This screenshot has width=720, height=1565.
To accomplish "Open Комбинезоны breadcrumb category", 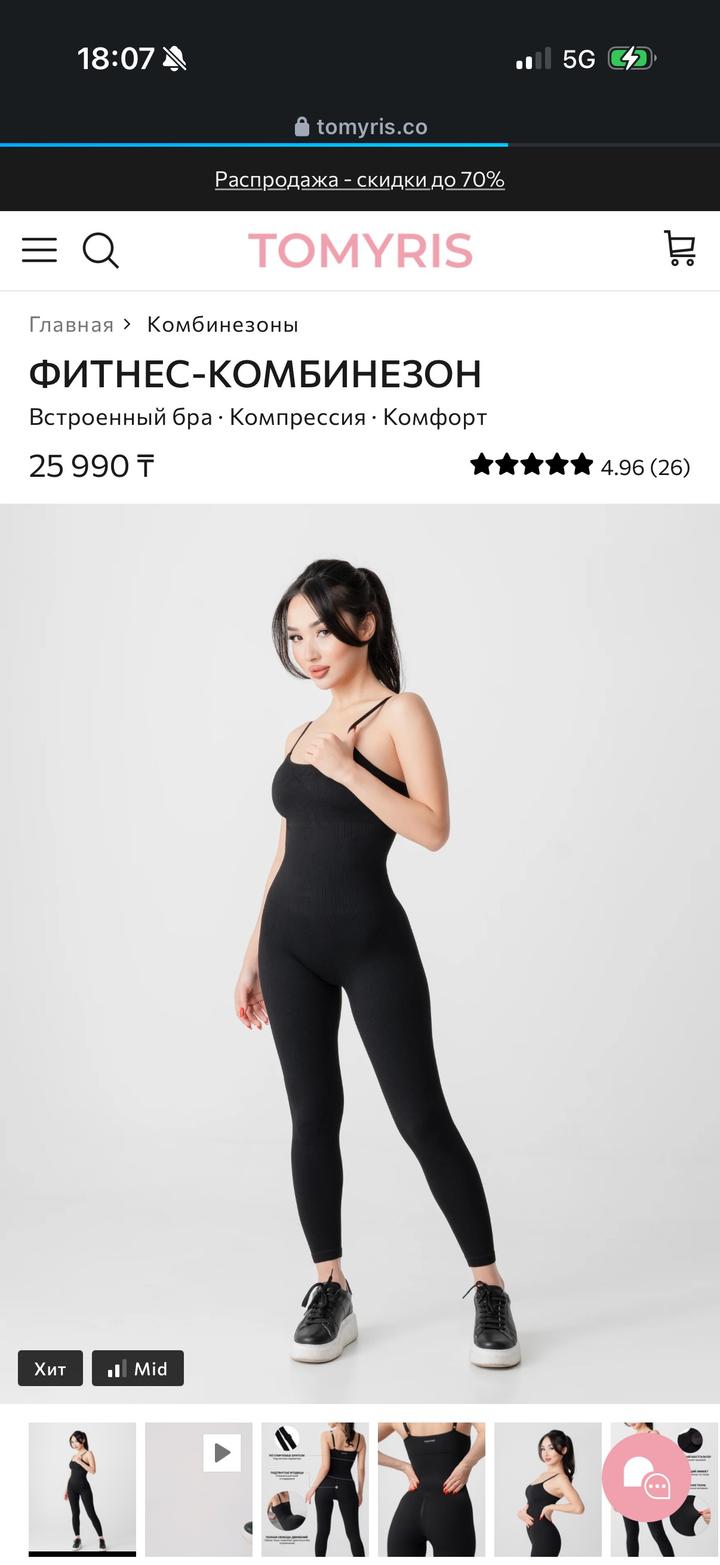I will pyautogui.click(x=223, y=325).
